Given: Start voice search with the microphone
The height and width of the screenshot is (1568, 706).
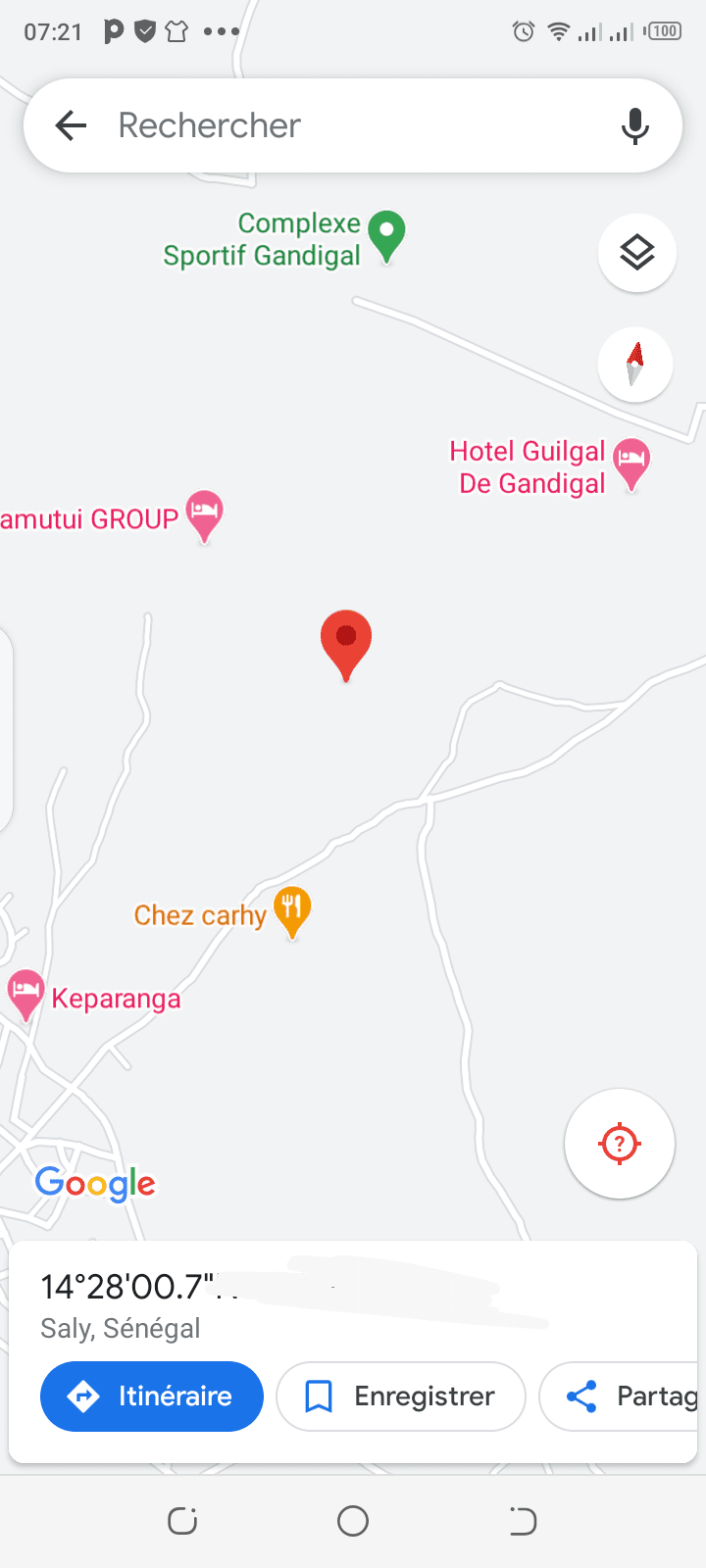Looking at the screenshot, I should [x=635, y=125].
